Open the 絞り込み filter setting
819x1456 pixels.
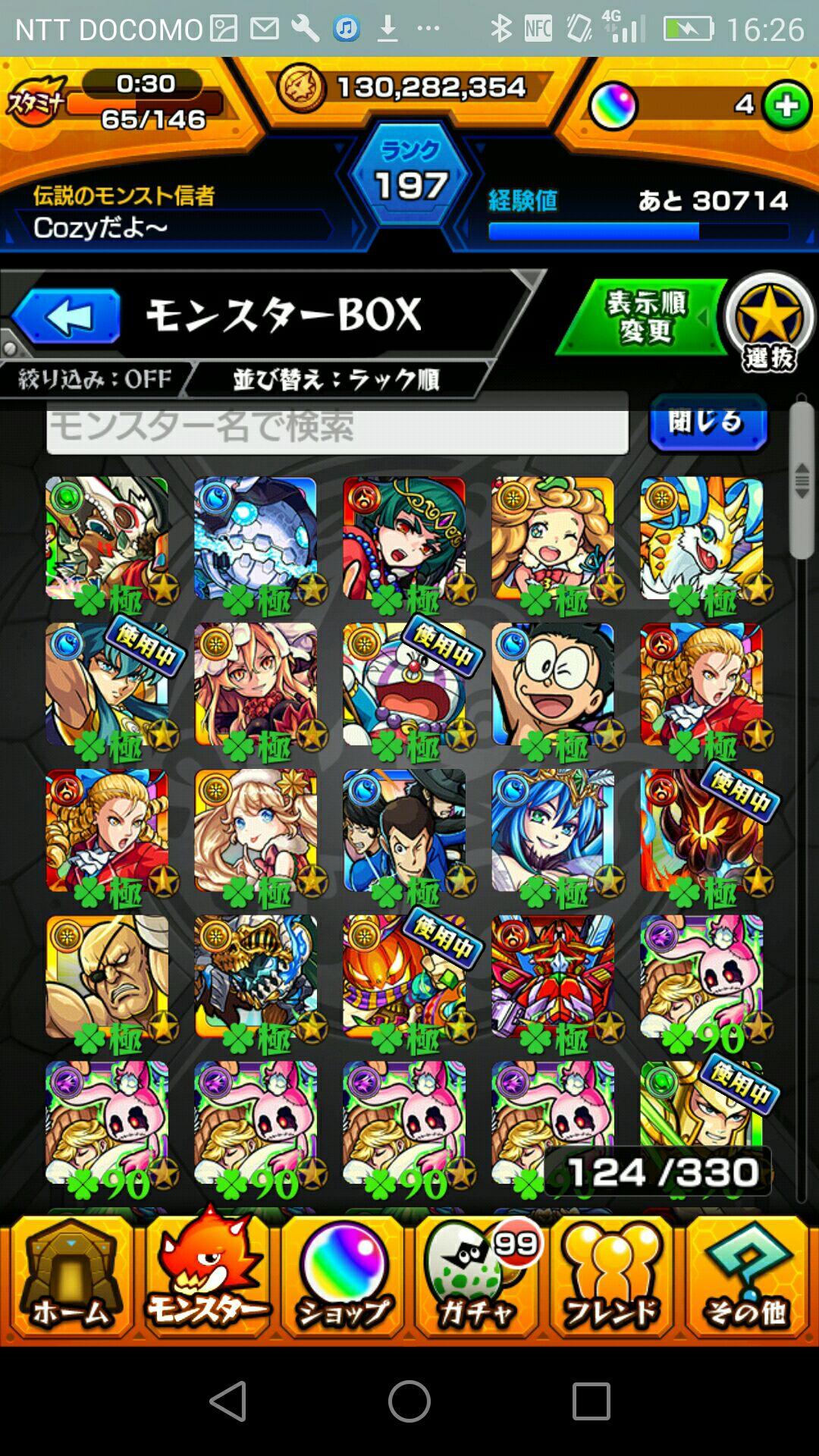point(95,378)
